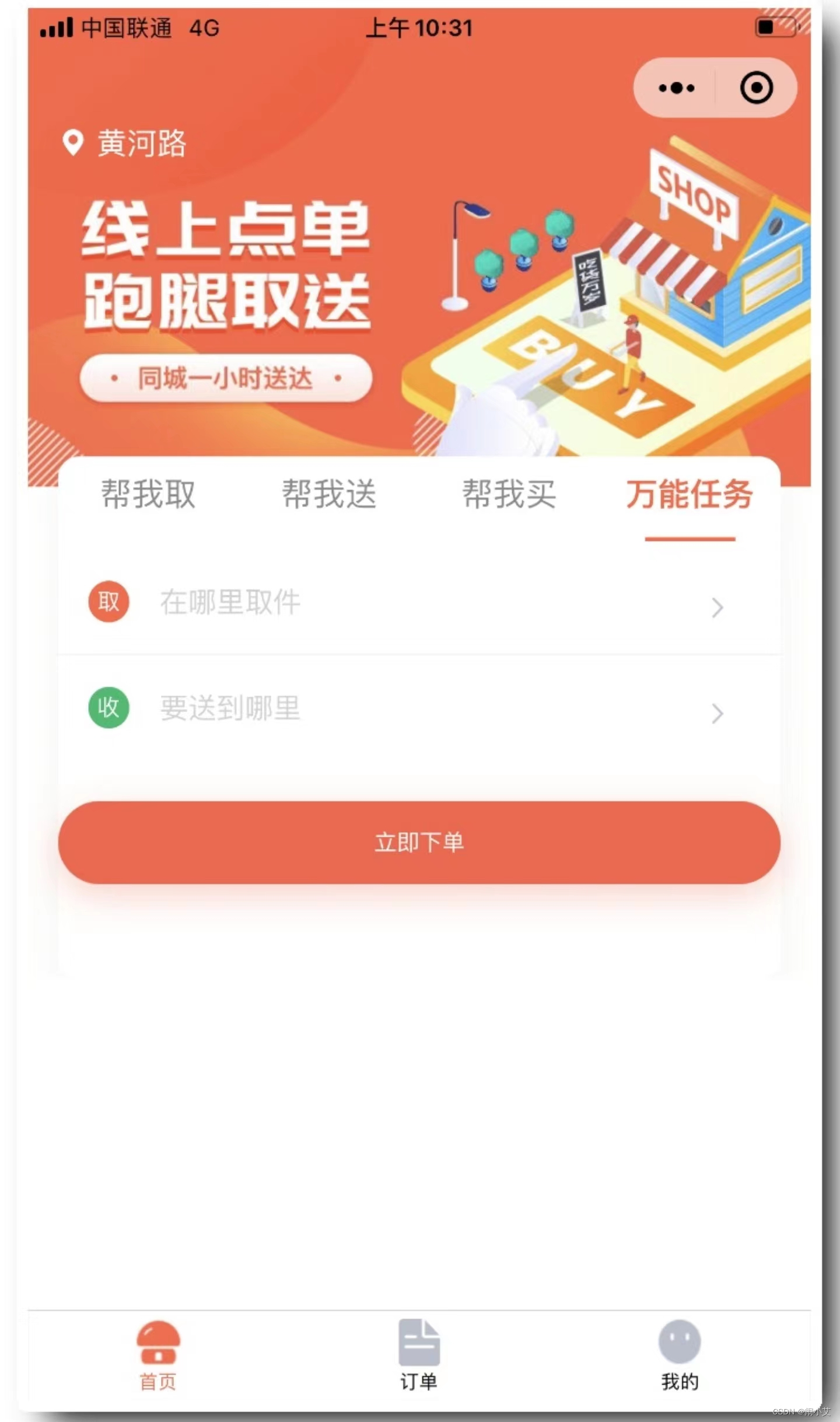Switch to the 帮我取 tab
The width and height of the screenshot is (840, 1422).
click(x=148, y=494)
